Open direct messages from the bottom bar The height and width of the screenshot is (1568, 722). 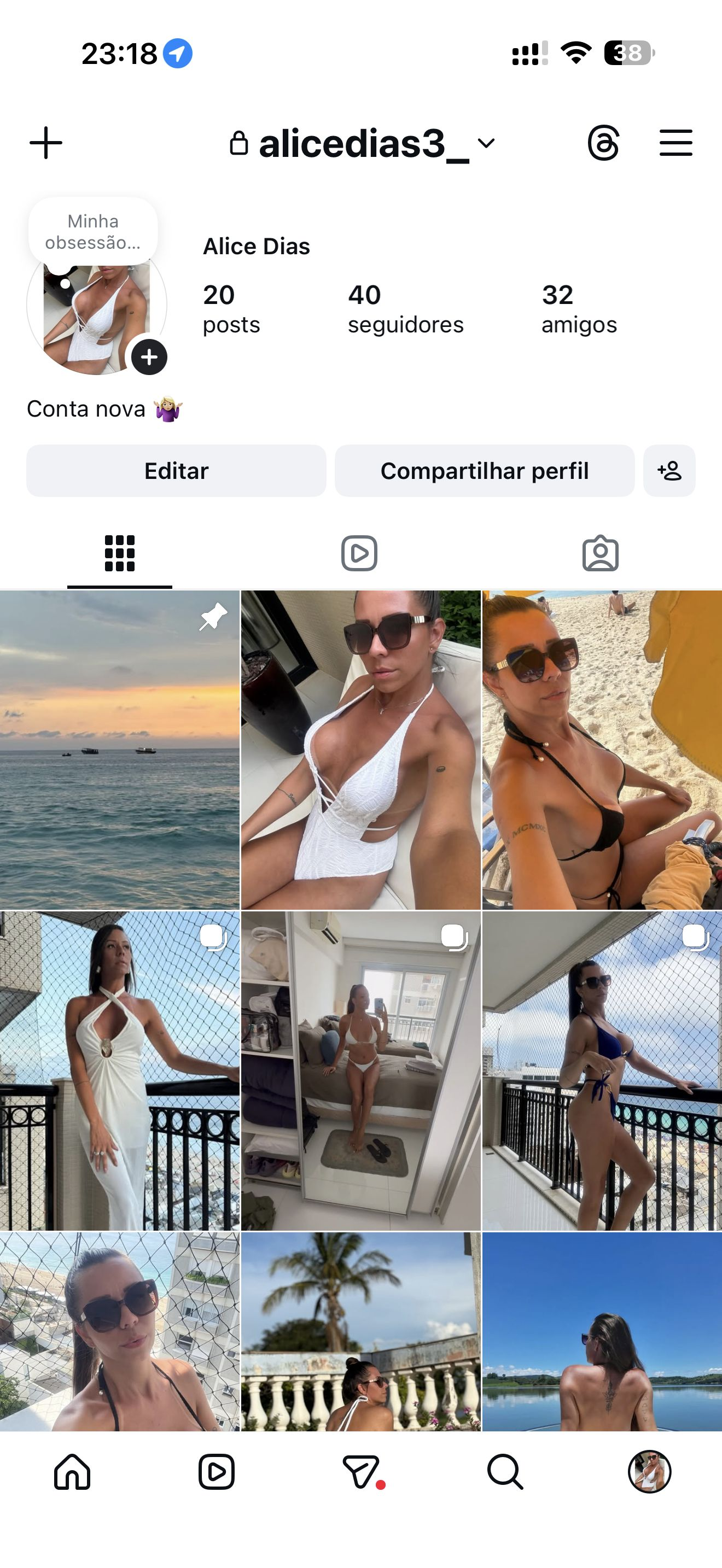pyautogui.click(x=362, y=1472)
